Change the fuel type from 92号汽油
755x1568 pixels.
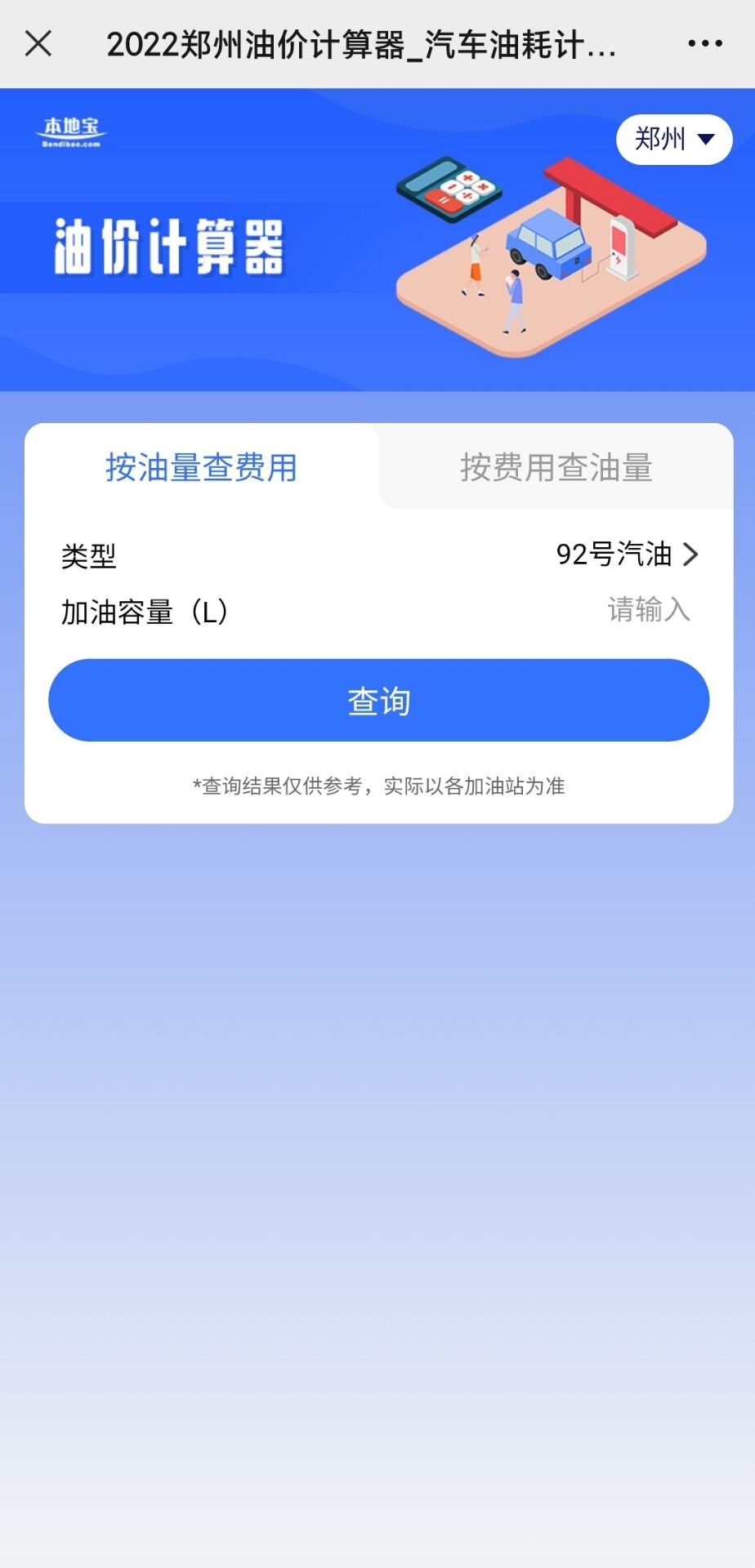point(627,555)
